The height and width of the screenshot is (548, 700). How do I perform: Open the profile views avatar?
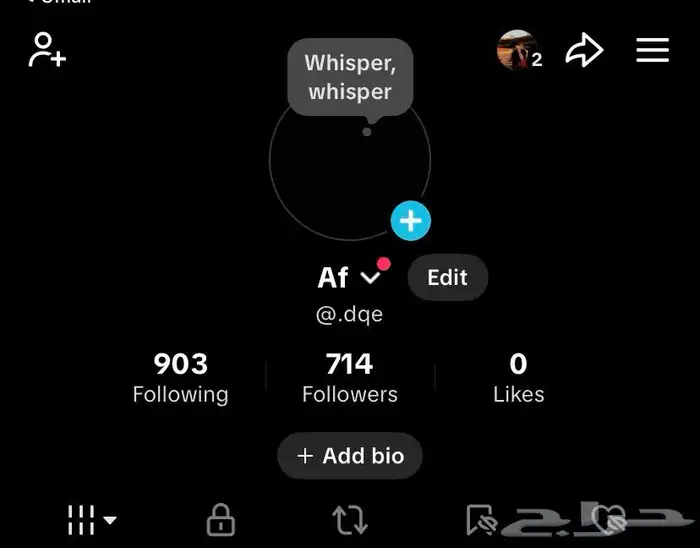[x=517, y=51]
